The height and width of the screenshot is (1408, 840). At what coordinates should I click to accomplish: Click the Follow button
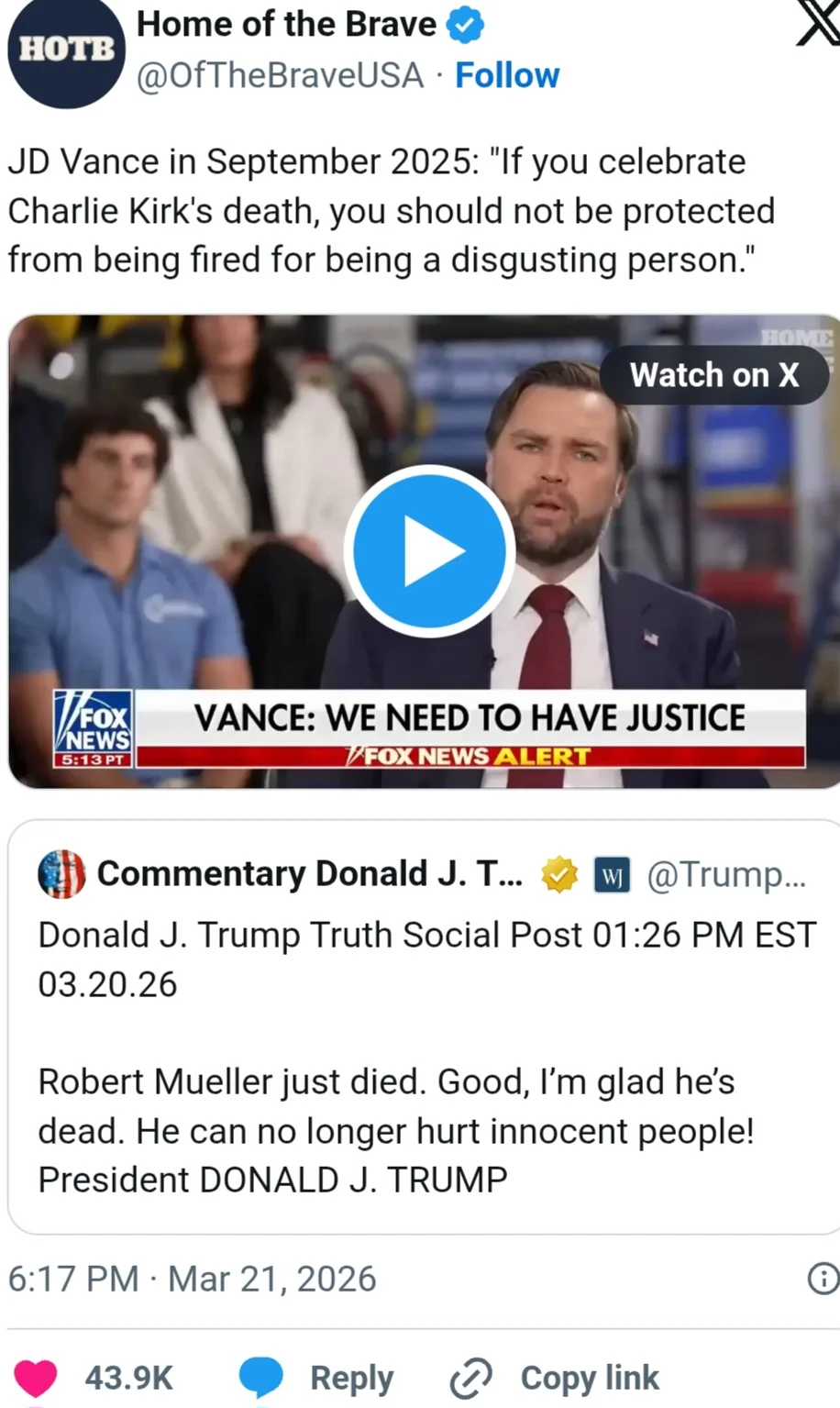point(507,75)
